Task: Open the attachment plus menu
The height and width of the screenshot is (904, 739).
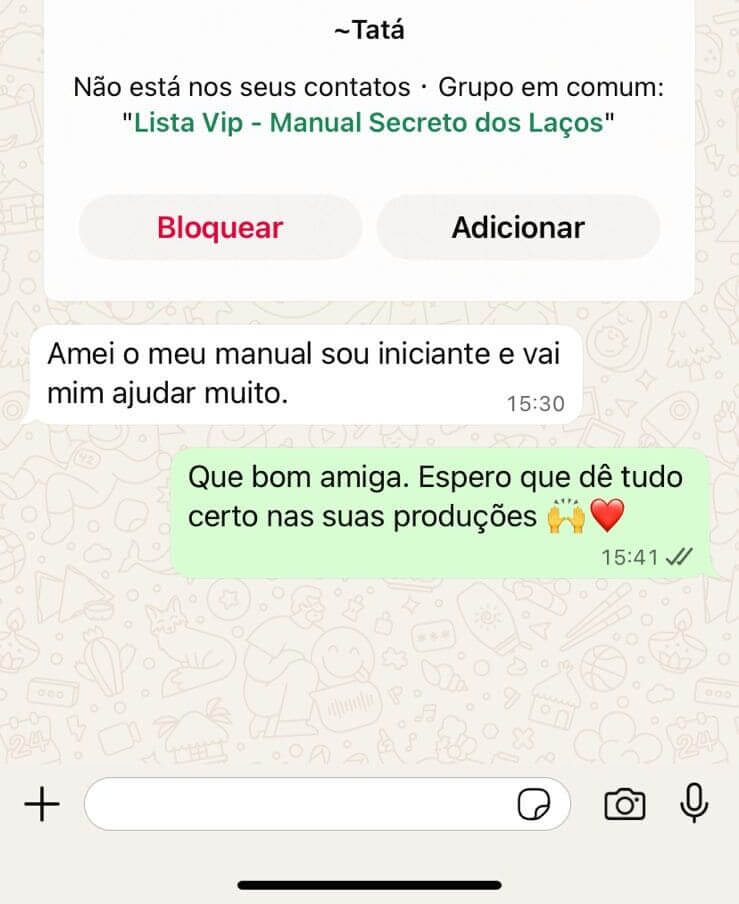Action: tap(41, 803)
